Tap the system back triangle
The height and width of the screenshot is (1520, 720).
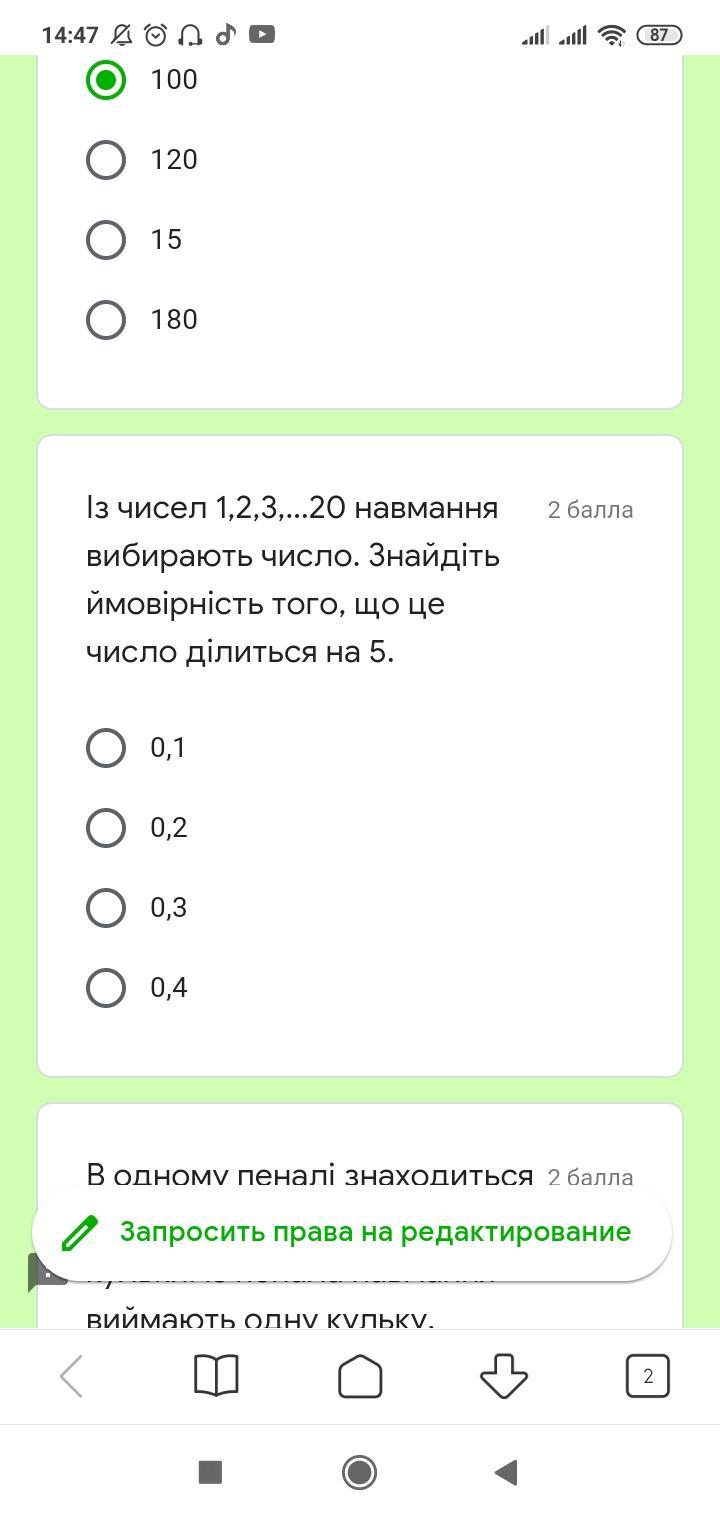(x=507, y=1472)
